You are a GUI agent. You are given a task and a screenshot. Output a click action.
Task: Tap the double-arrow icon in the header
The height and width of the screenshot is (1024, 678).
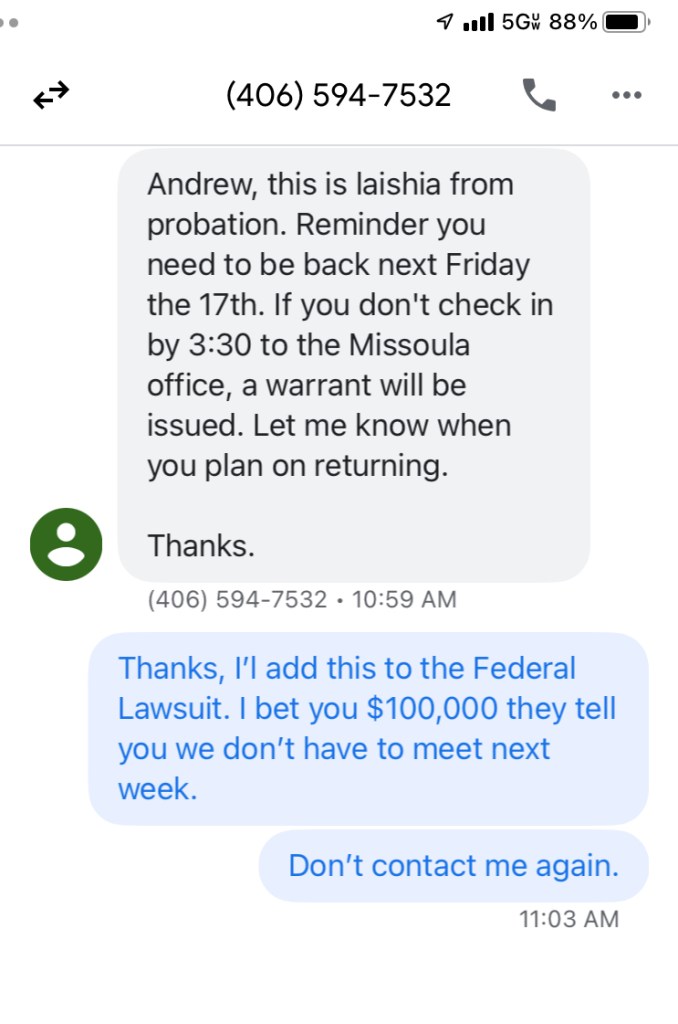coord(51,95)
